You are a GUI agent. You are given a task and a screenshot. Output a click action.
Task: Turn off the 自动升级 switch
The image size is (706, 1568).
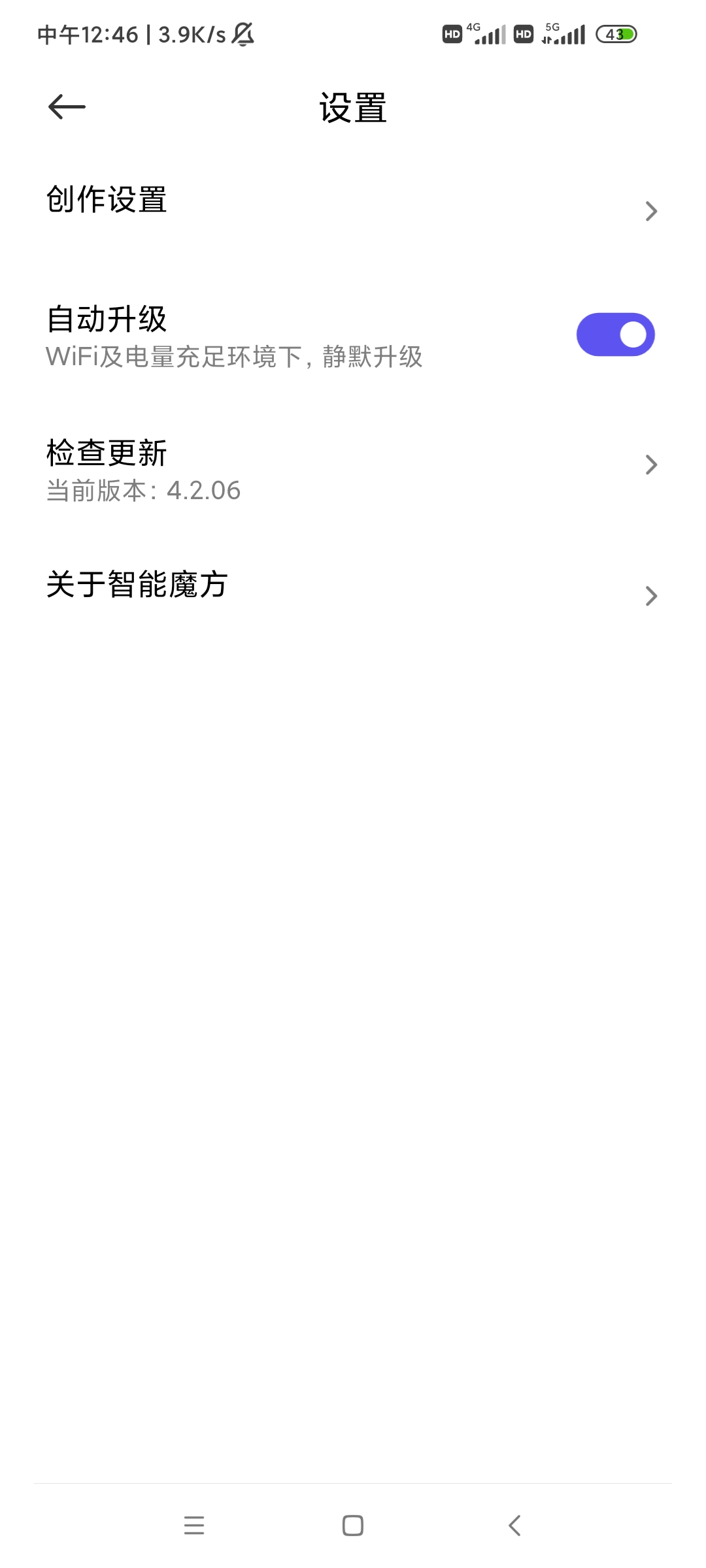click(615, 335)
